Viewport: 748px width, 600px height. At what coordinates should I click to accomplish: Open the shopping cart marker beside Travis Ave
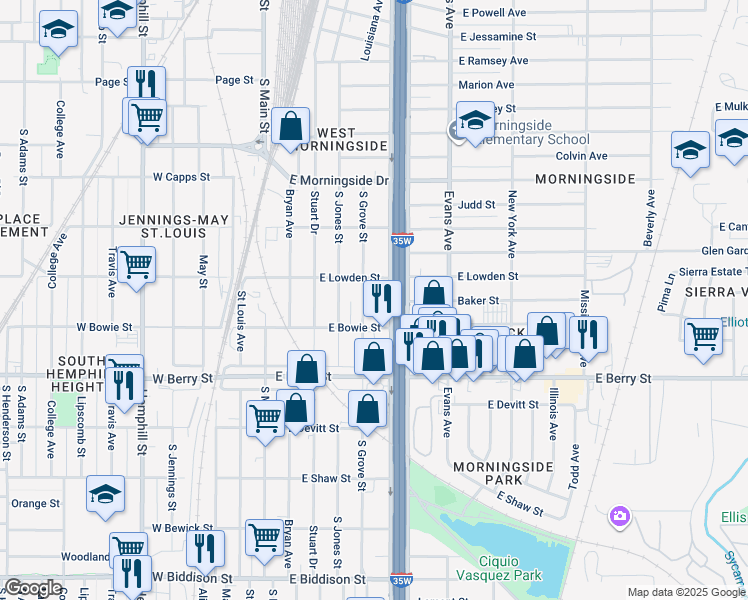coord(136,265)
